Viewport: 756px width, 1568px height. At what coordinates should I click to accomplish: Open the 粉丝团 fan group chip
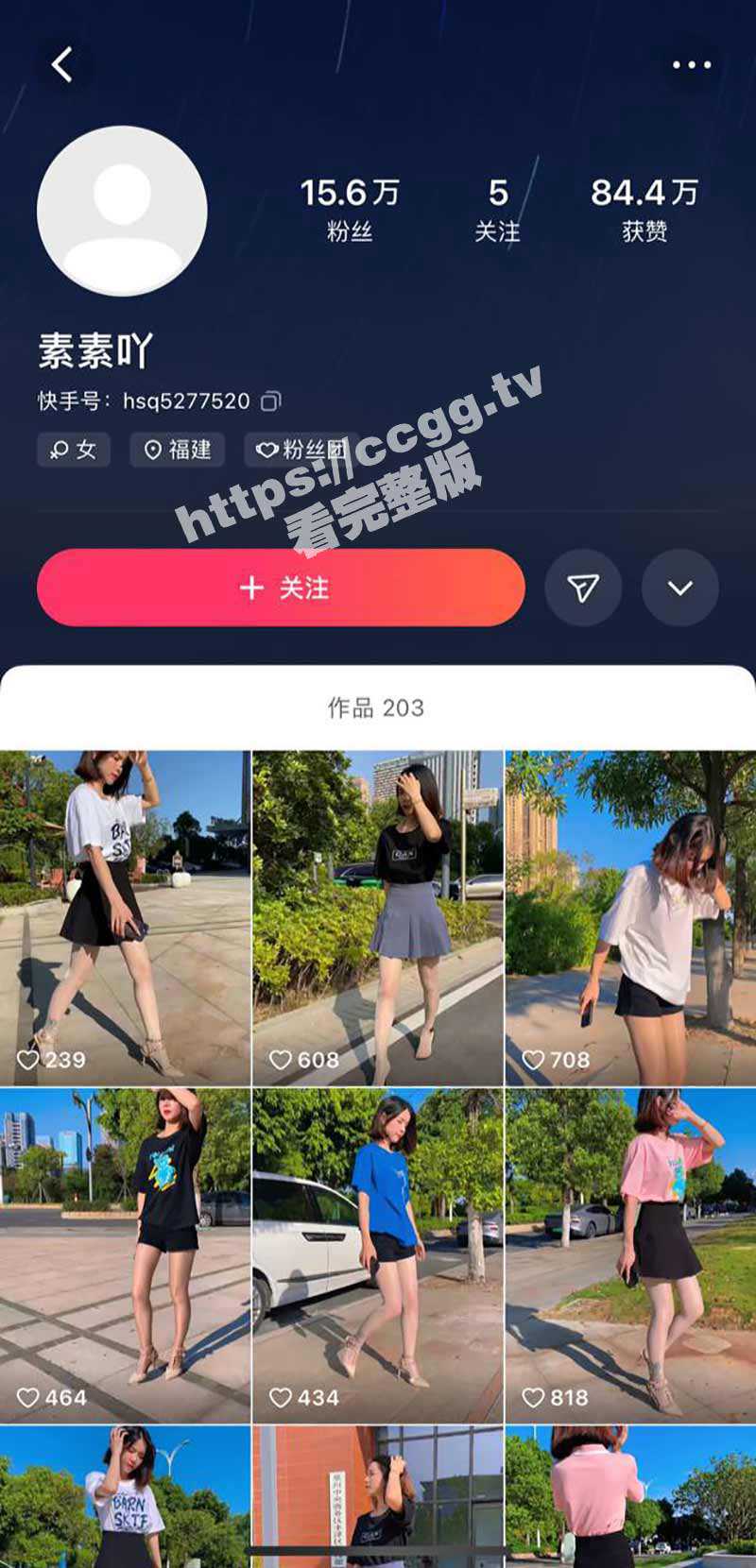pyautogui.click(x=301, y=450)
